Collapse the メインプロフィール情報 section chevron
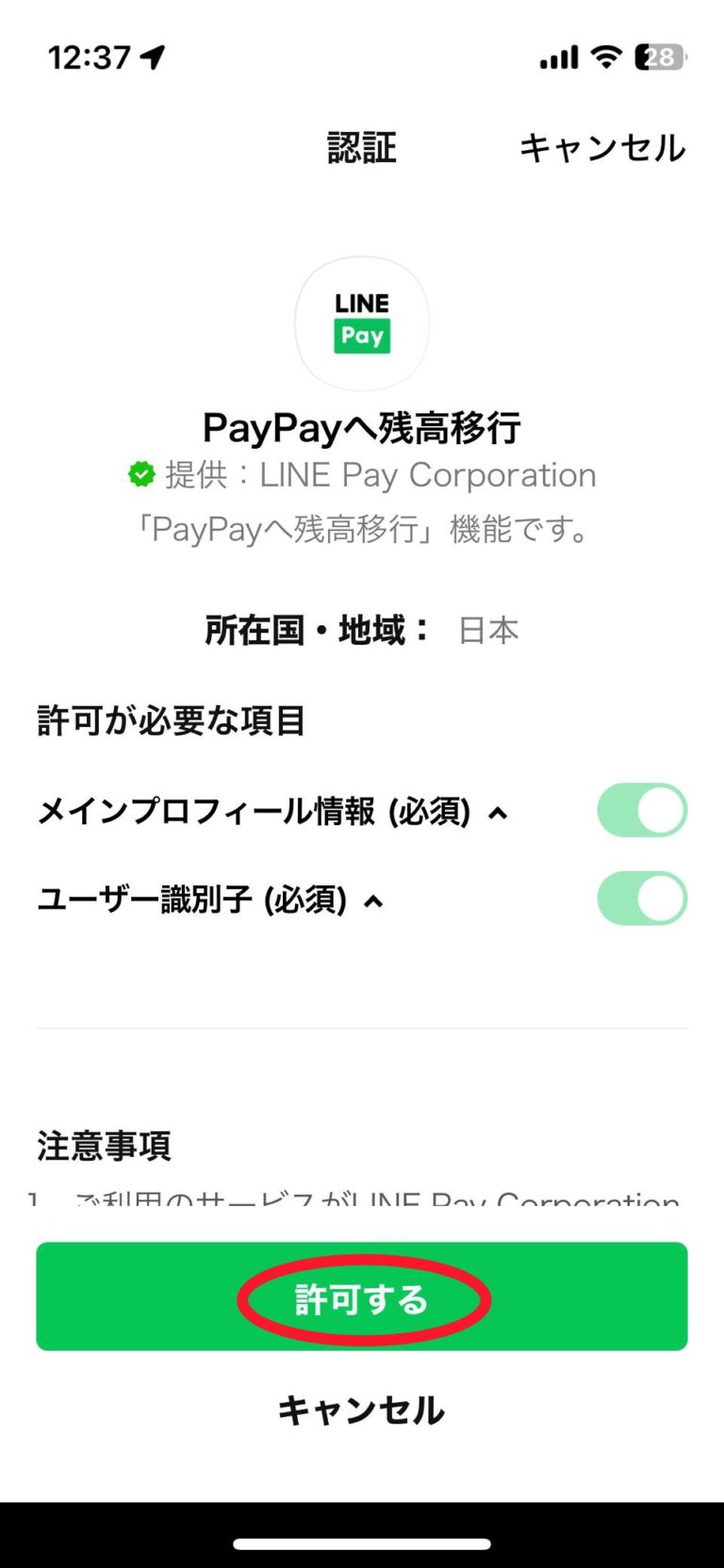This screenshot has height=1568, width=724. tap(500, 813)
